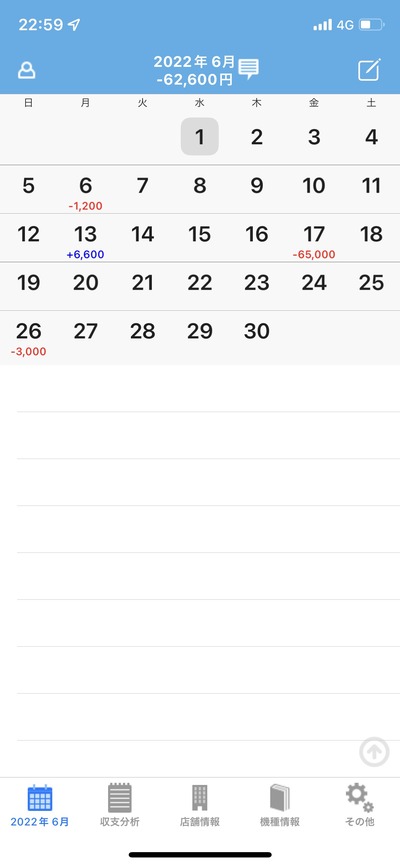Screen dimensions: 400x866
Task: Open June 13 with +6,600 entry
Action: (86, 239)
